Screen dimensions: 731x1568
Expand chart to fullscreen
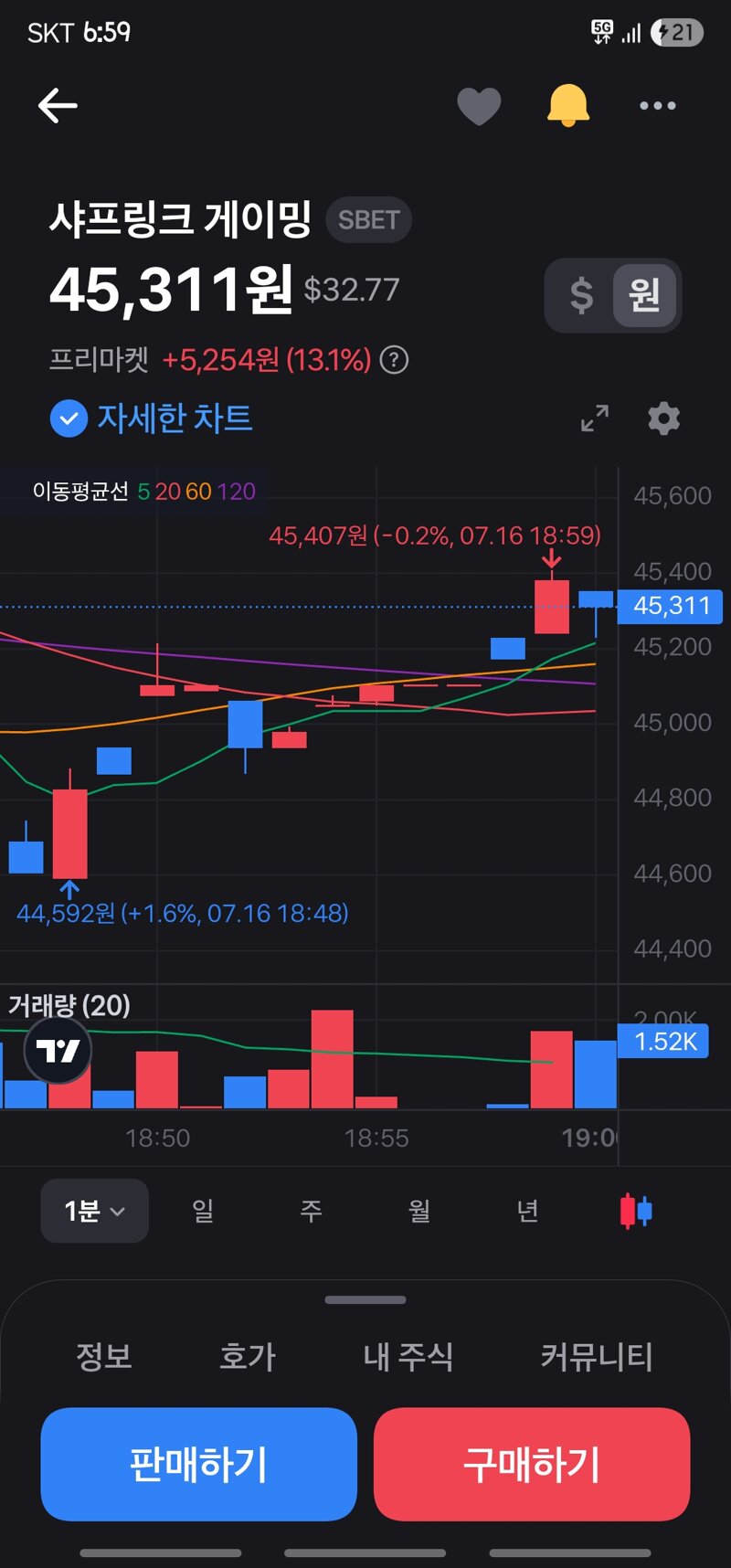(x=595, y=418)
